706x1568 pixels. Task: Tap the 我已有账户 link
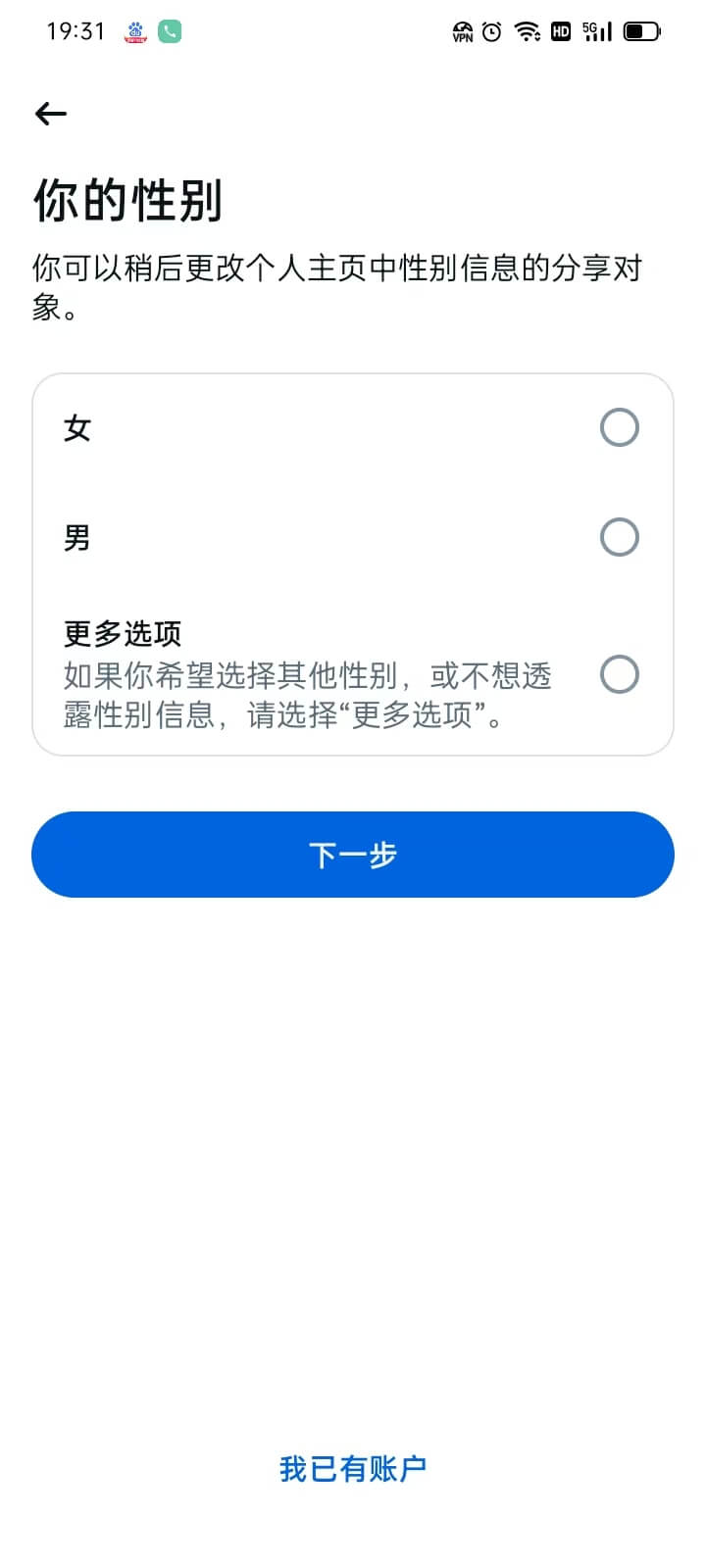[353, 1467]
